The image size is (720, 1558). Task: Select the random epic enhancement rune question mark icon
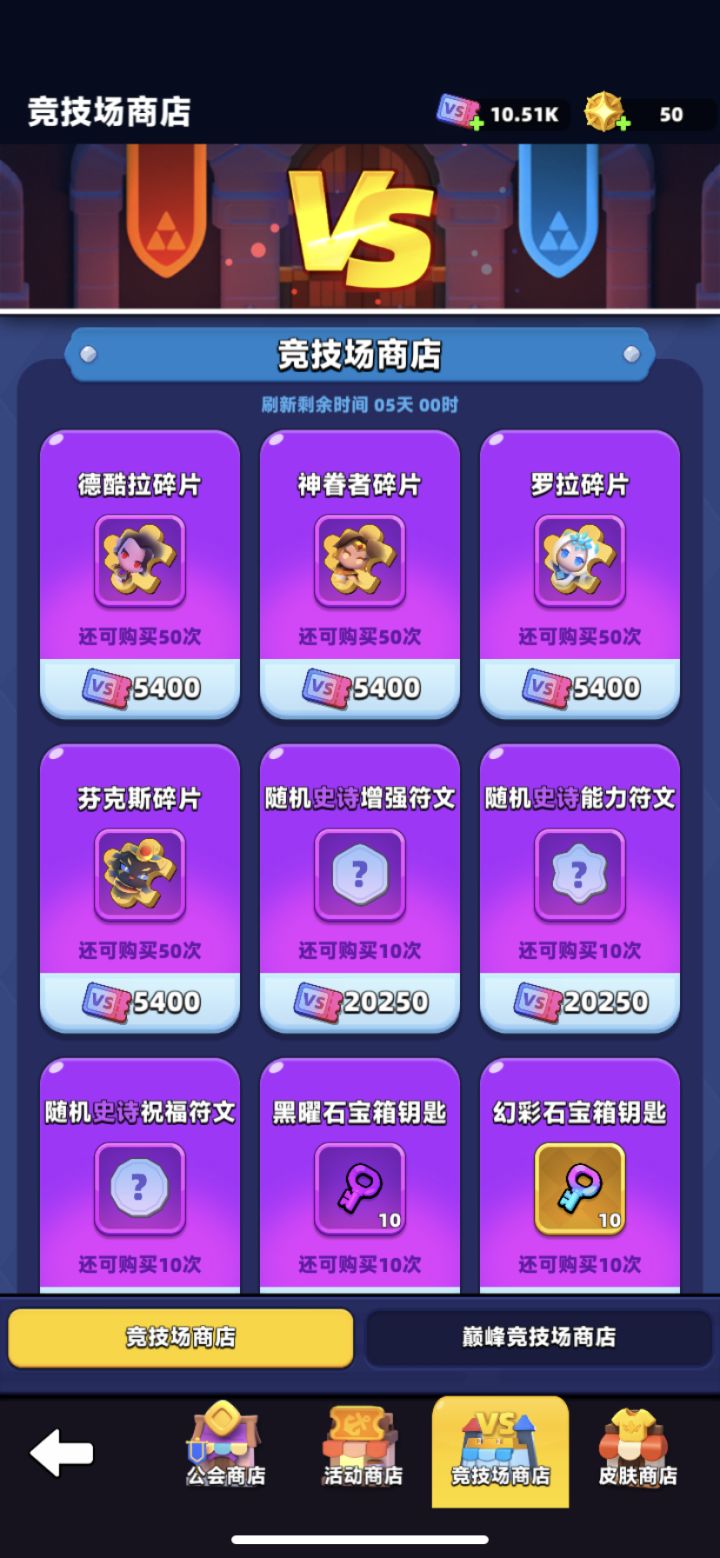(x=360, y=875)
